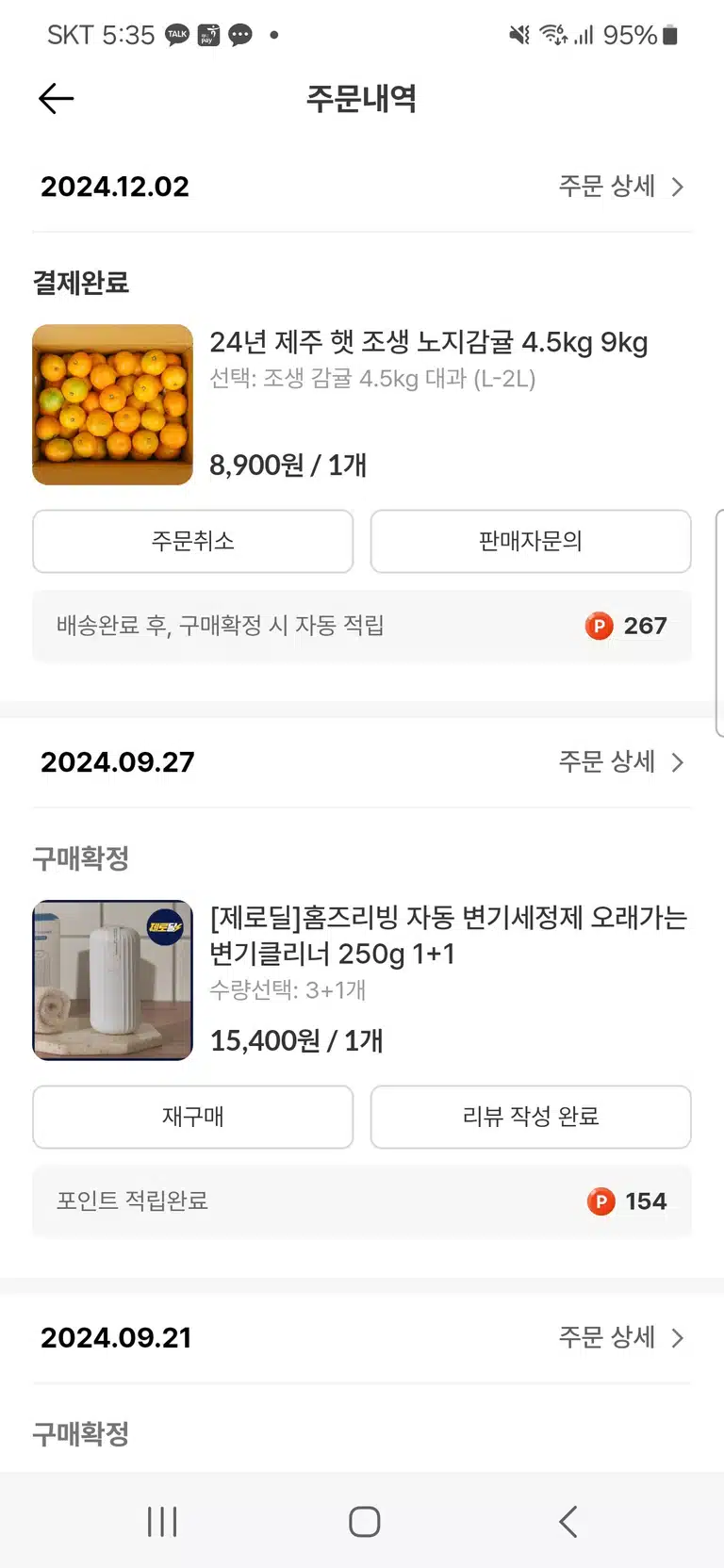The image size is (724, 1568).
Task: Open 주문 상세 for the 2024.09.27 order
Action: point(621,762)
